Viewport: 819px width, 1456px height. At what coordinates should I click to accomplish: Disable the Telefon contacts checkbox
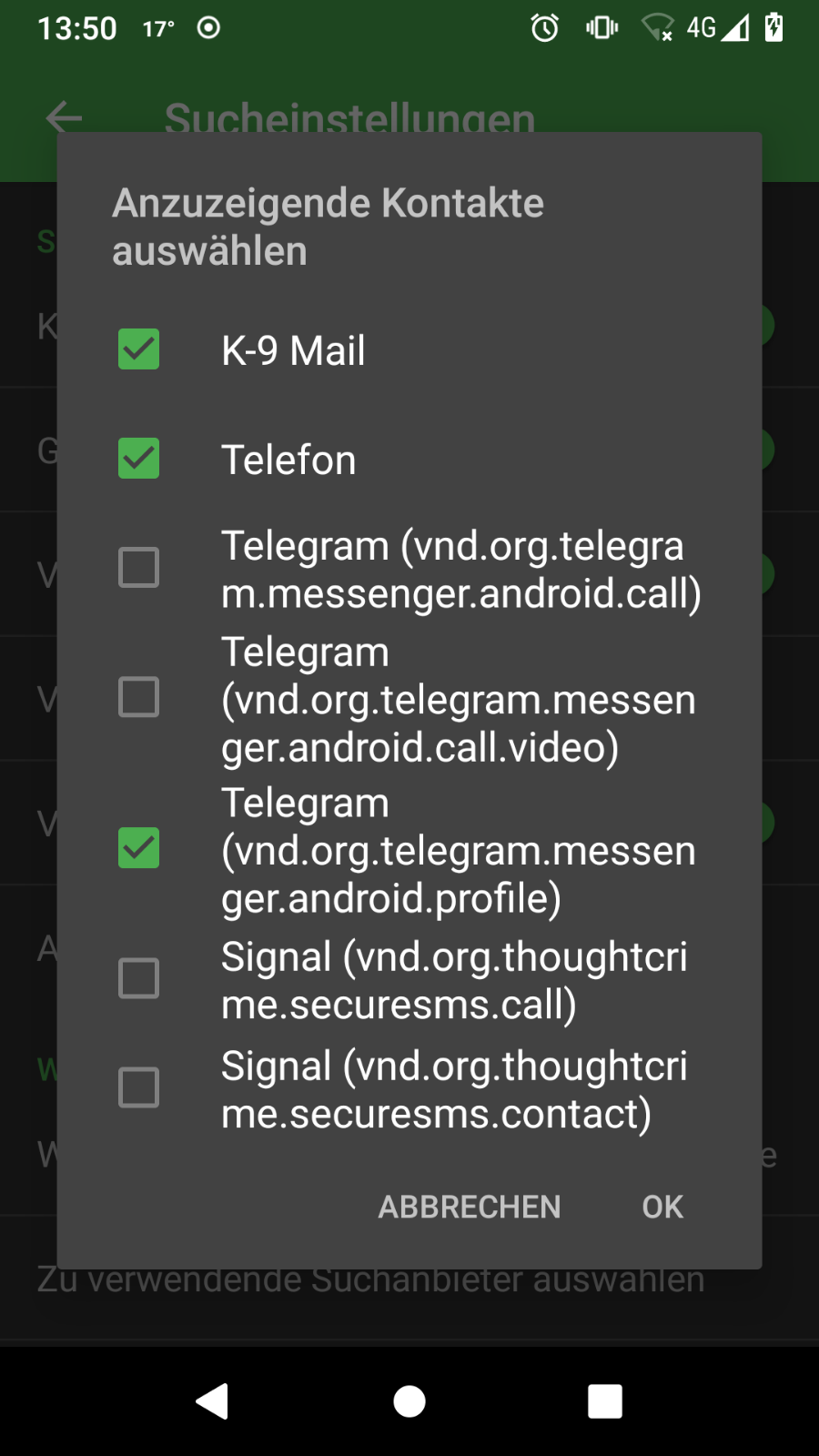click(x=138, y=460)
